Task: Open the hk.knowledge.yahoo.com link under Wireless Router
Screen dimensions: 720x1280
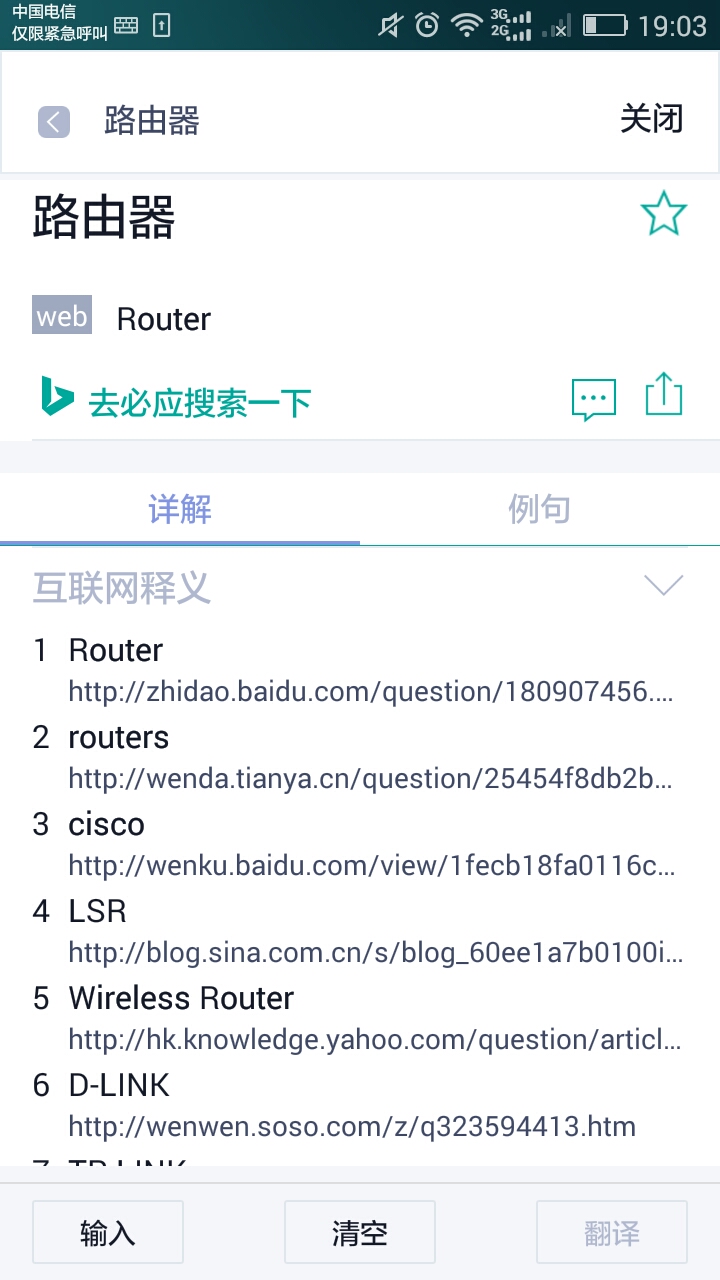Action: 375,1040
